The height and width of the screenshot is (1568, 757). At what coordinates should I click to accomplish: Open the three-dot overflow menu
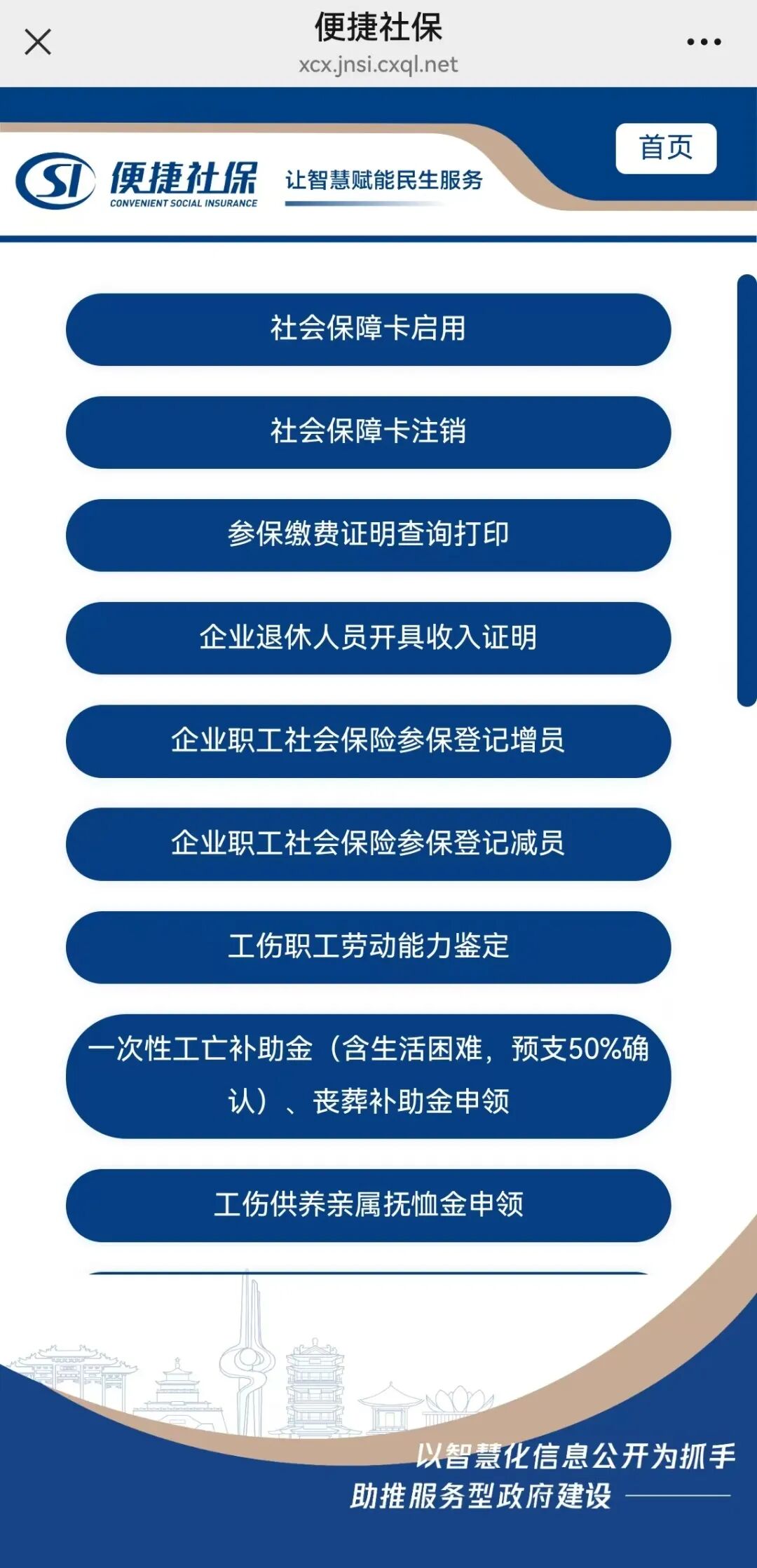pos(704,42)
